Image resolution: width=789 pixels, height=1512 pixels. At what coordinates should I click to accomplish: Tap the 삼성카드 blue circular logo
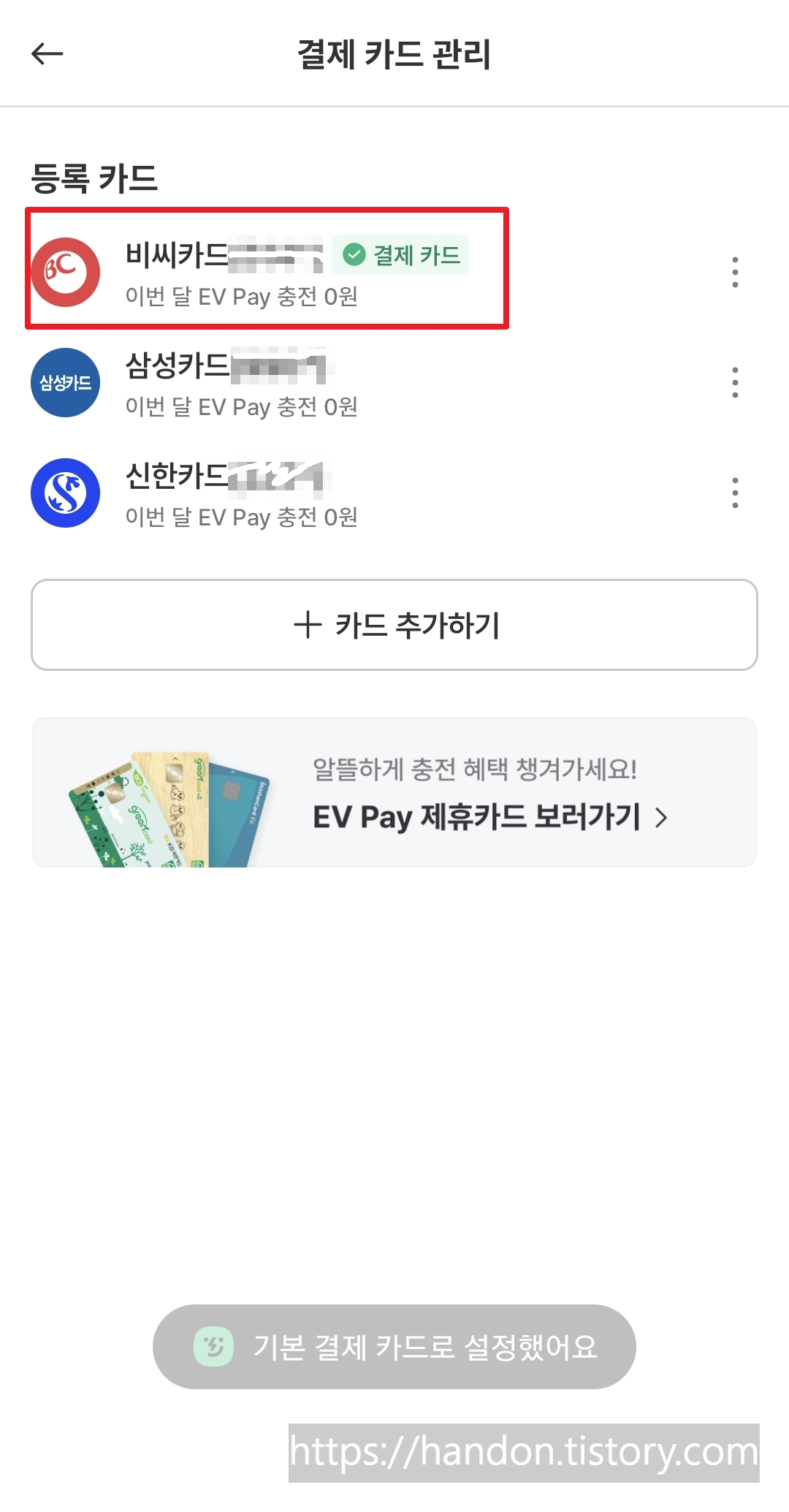point(65,383)
